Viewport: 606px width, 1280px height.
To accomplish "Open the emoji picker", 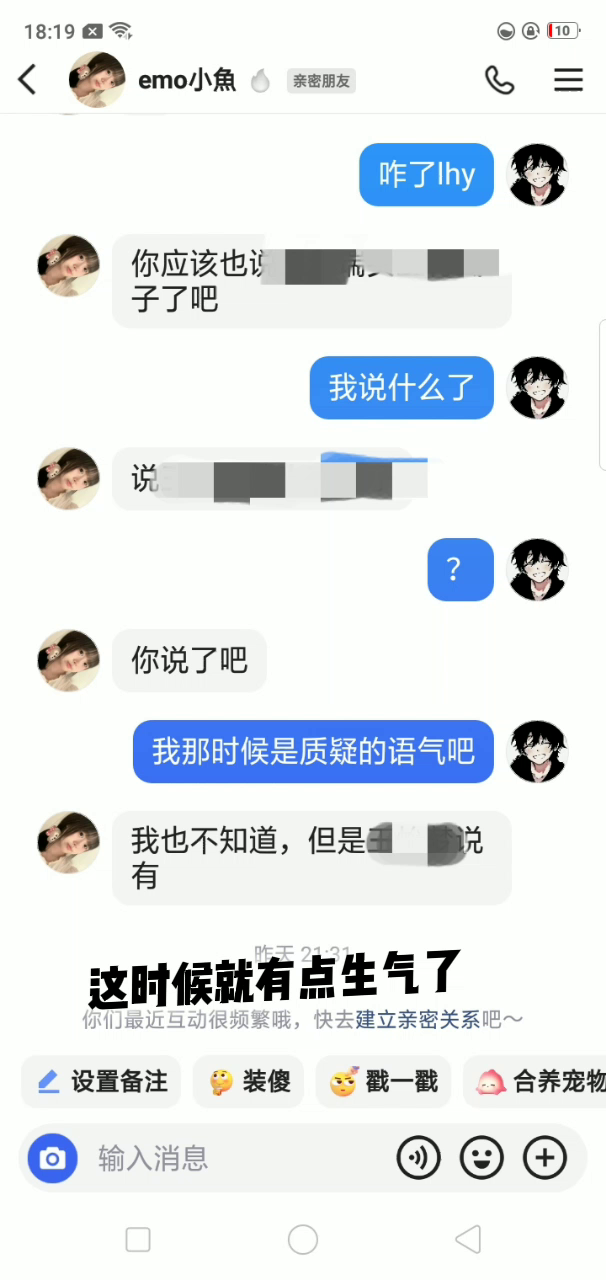I will 481,1158.
